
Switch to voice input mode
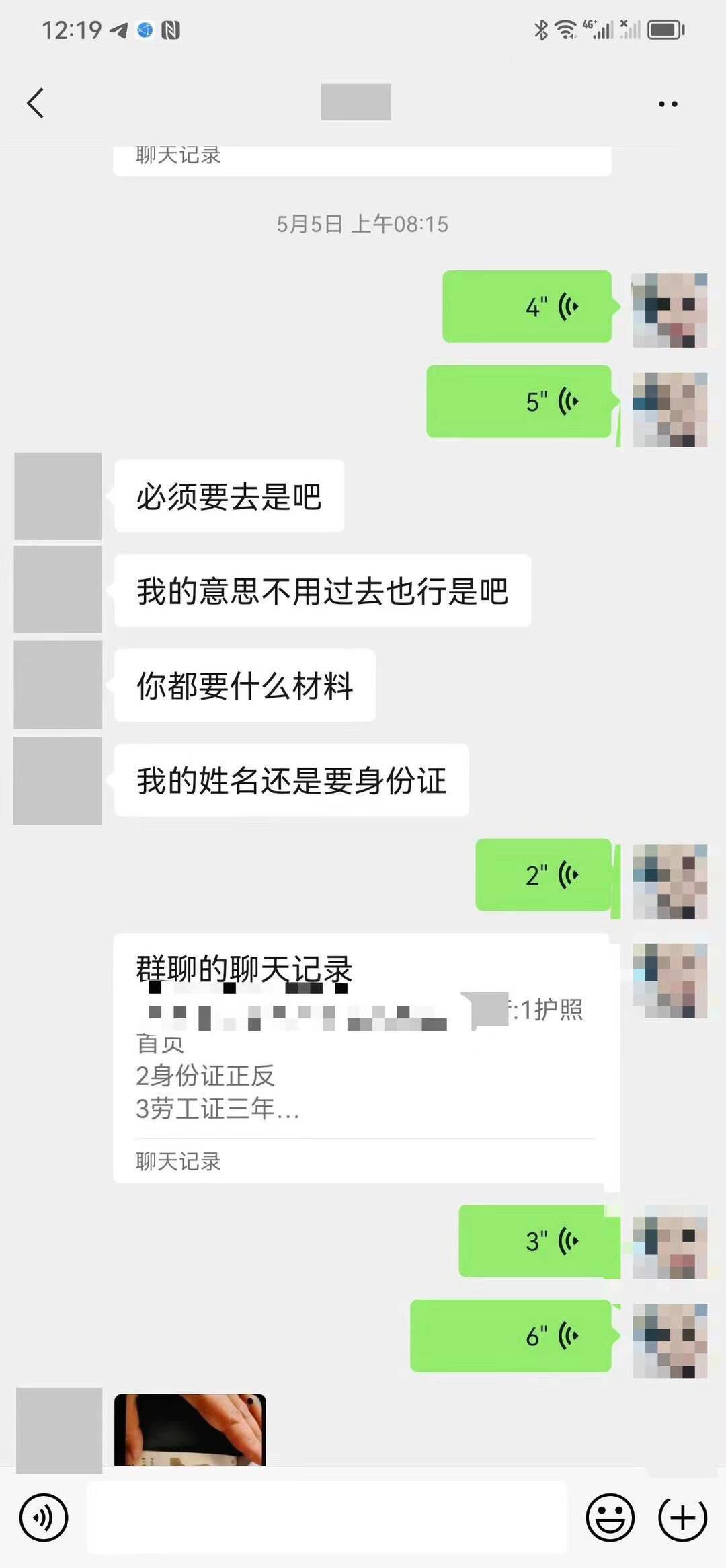click(x=44, y=1518)
